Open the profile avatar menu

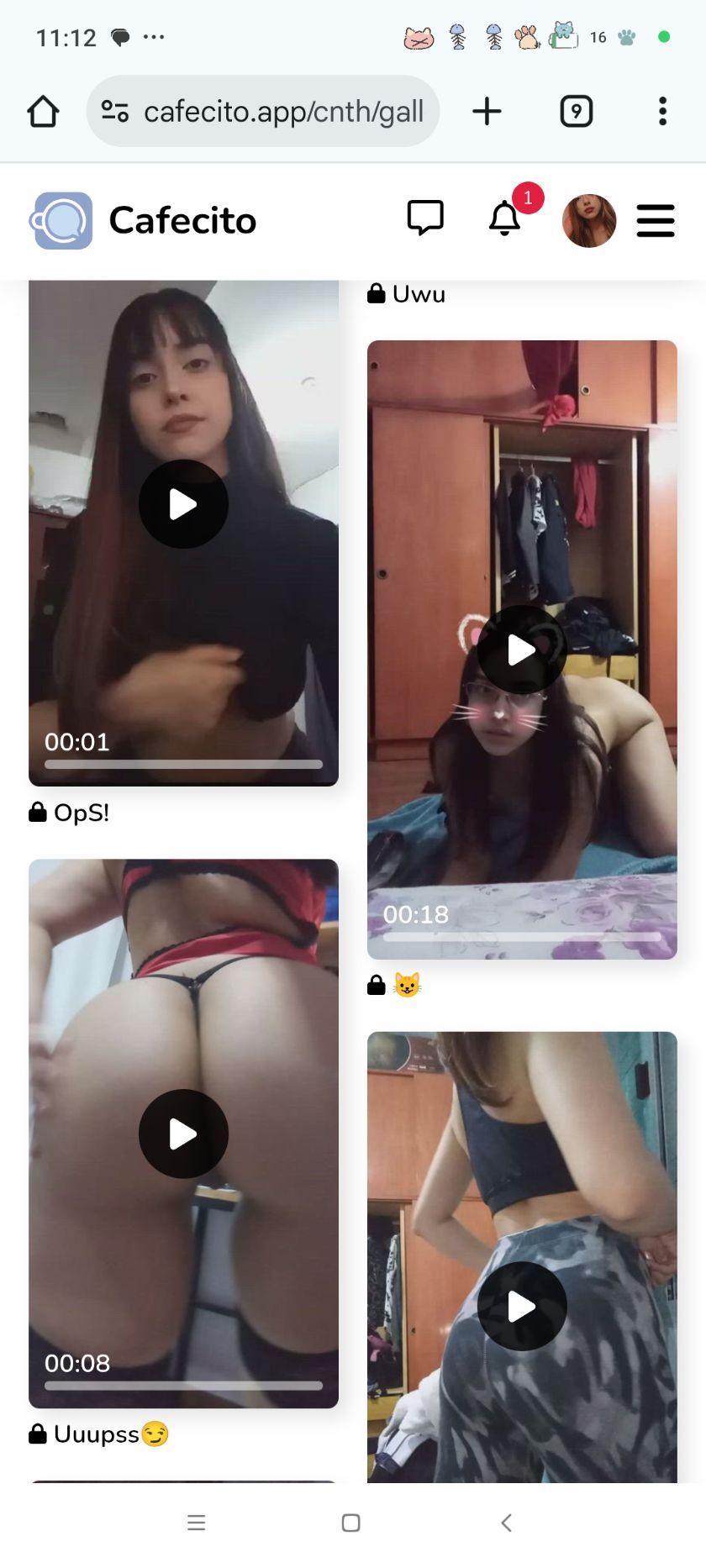click(589, 221)
